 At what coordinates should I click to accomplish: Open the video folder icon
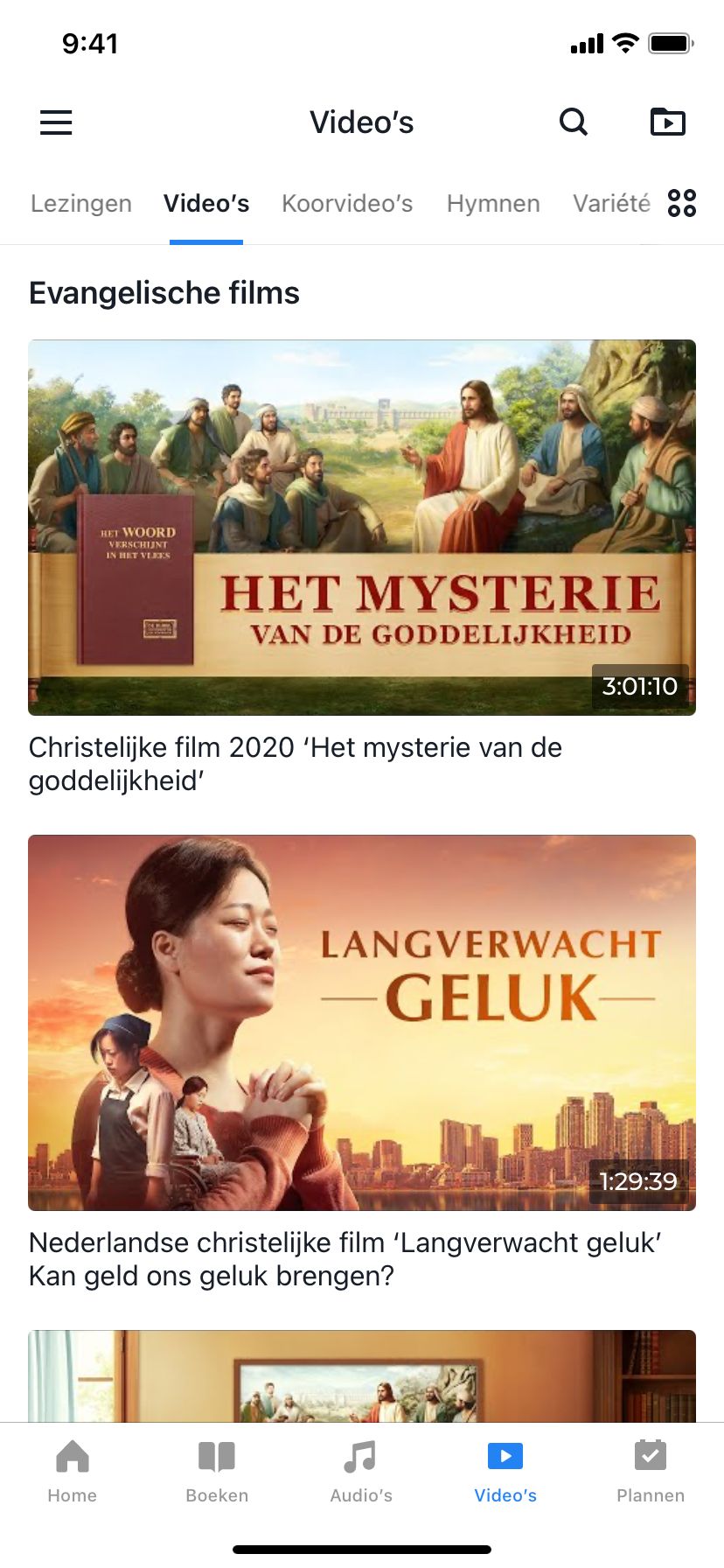tap(667, 122)
